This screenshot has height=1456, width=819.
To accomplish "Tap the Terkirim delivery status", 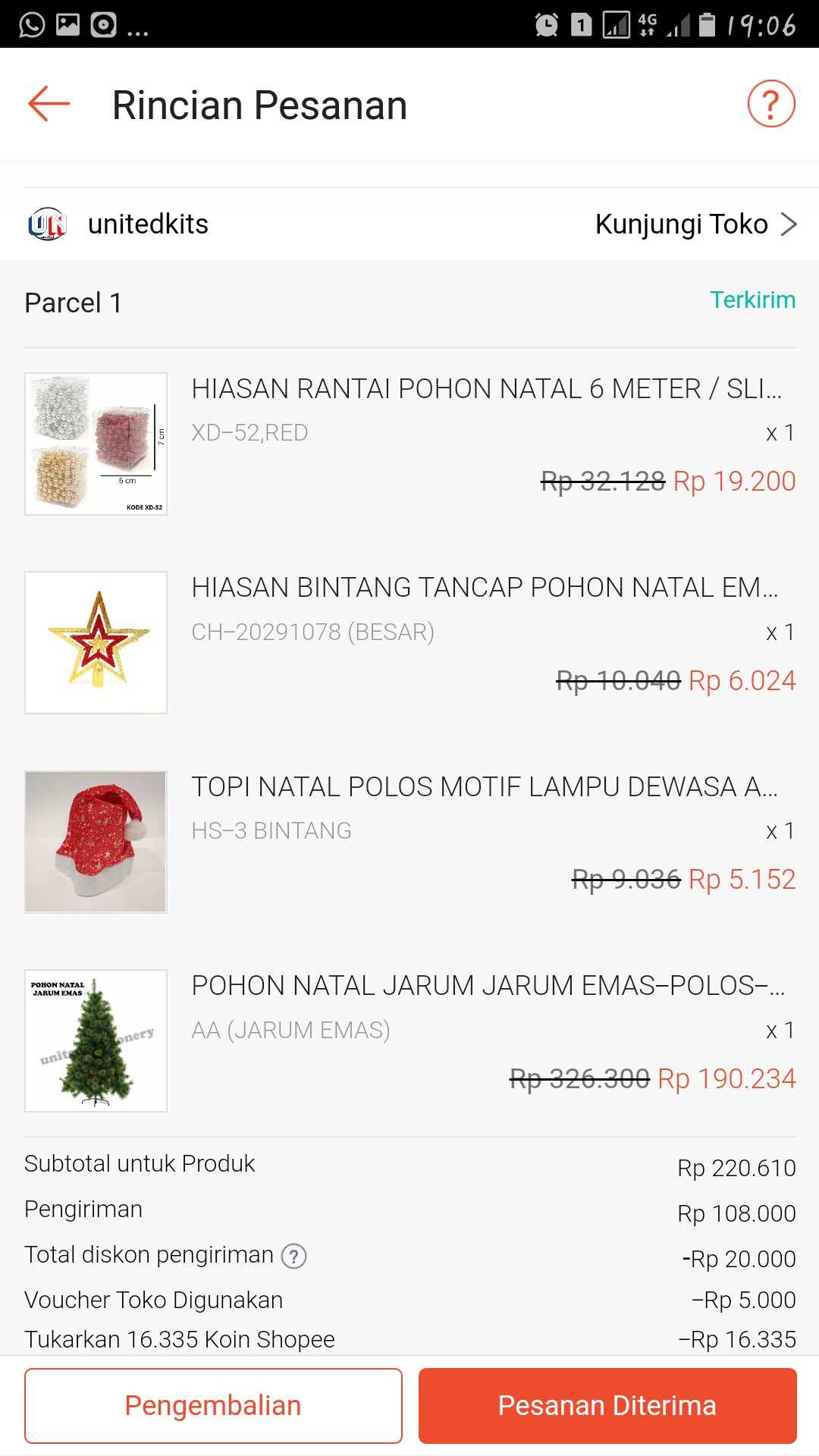I will (752, 300).
